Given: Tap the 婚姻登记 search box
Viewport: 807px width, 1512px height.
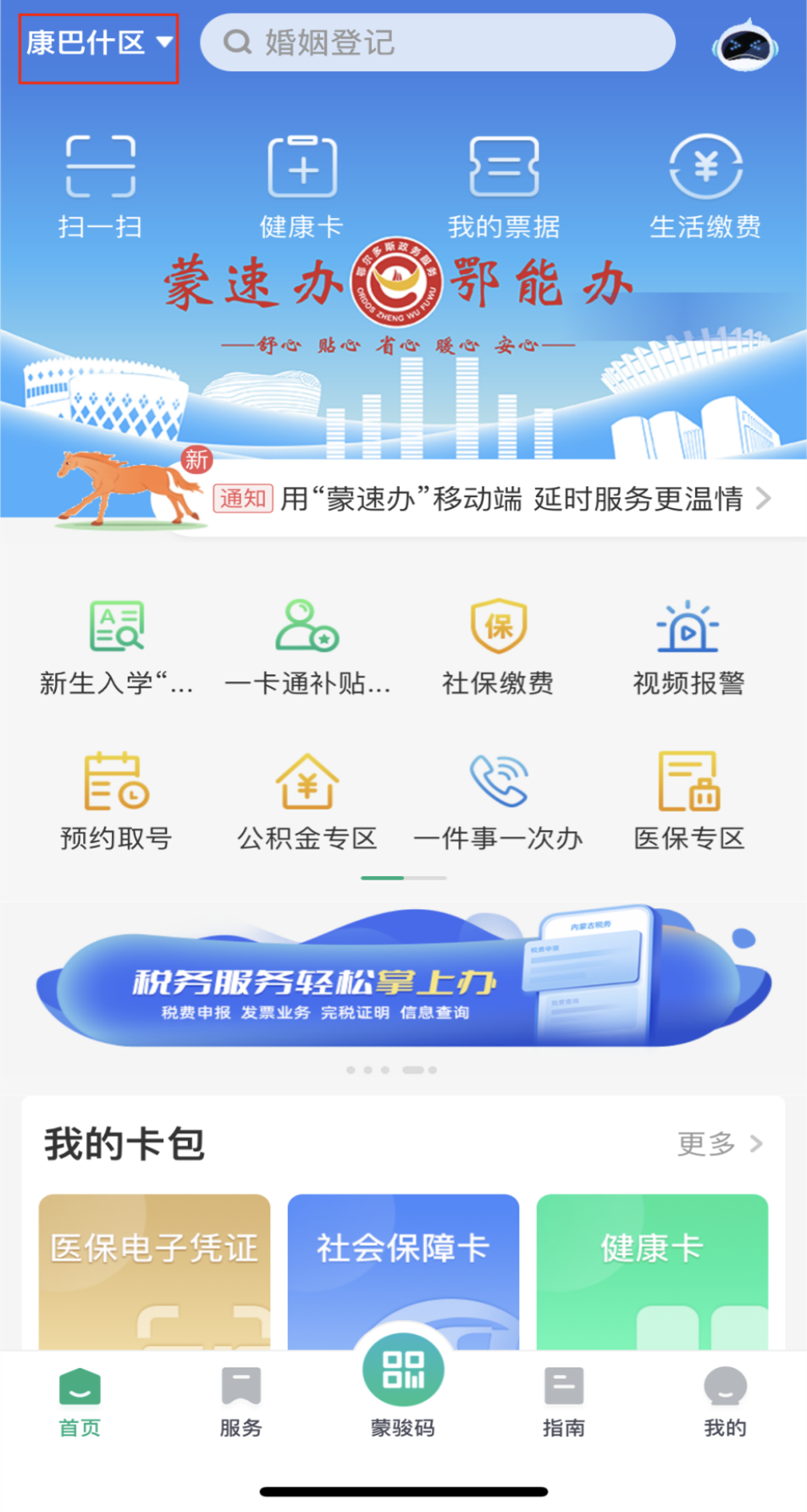Looking at the screenshot, I should tap(437, 42).
